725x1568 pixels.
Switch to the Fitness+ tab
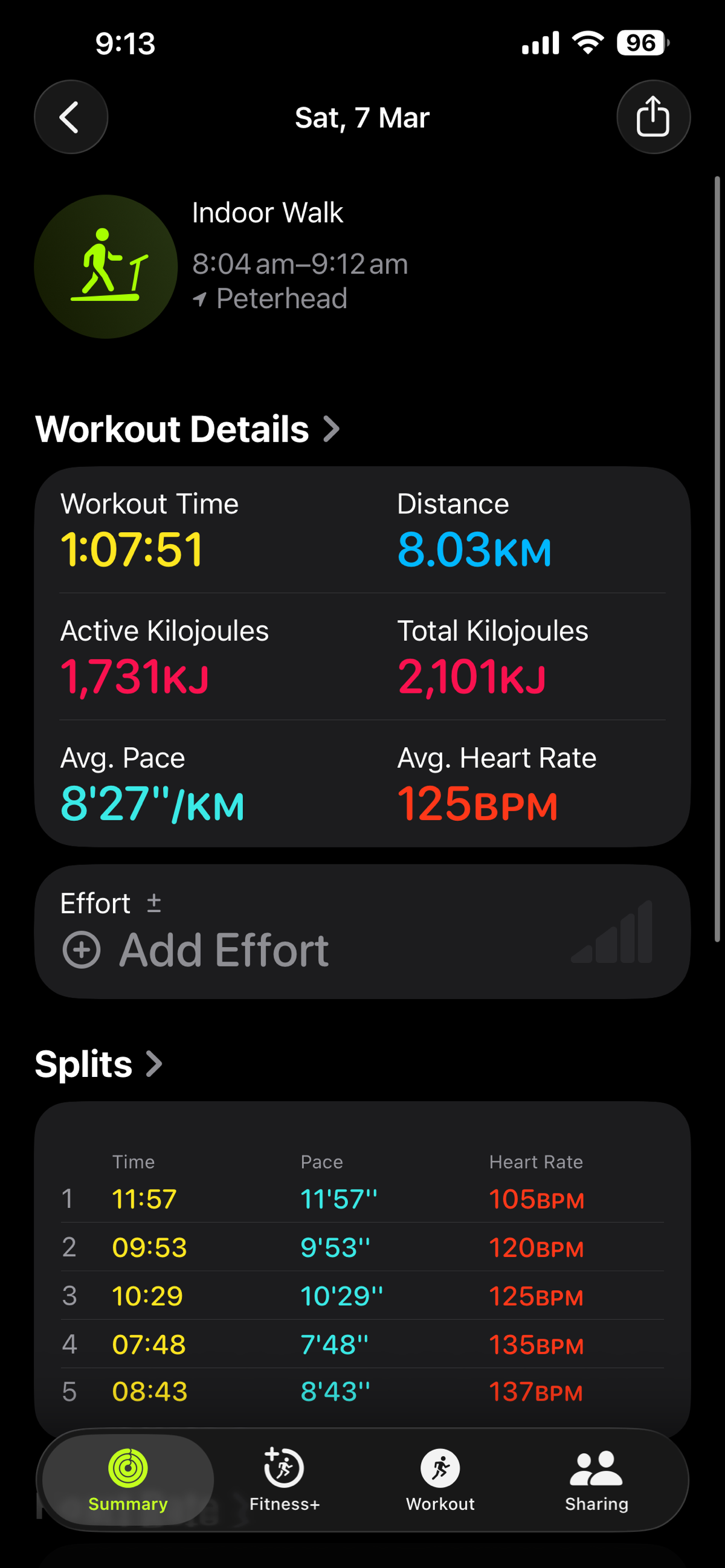tap(285, 1479)
